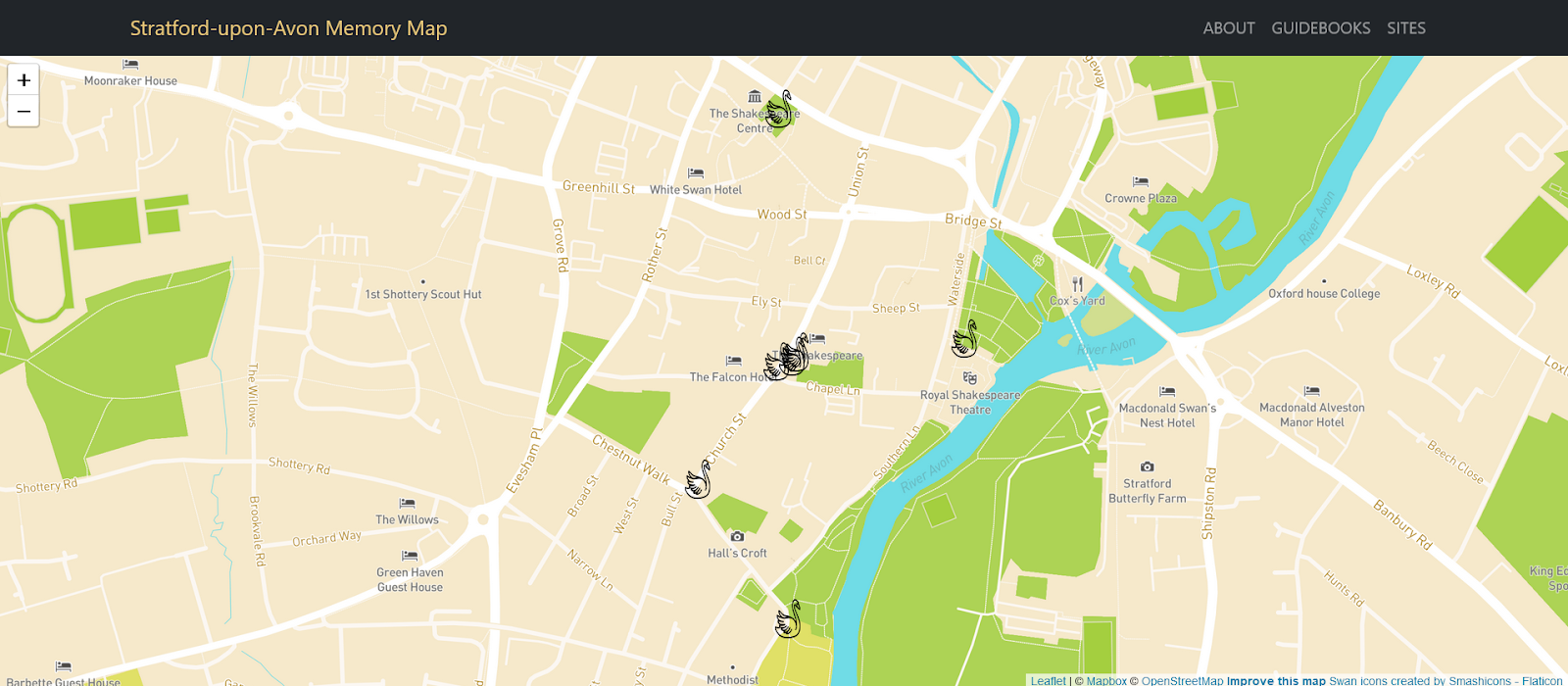This screenshot has height=686, width=1568.
Task: Open the OpenStreetMap attribution link
Action: [1182, 680]
